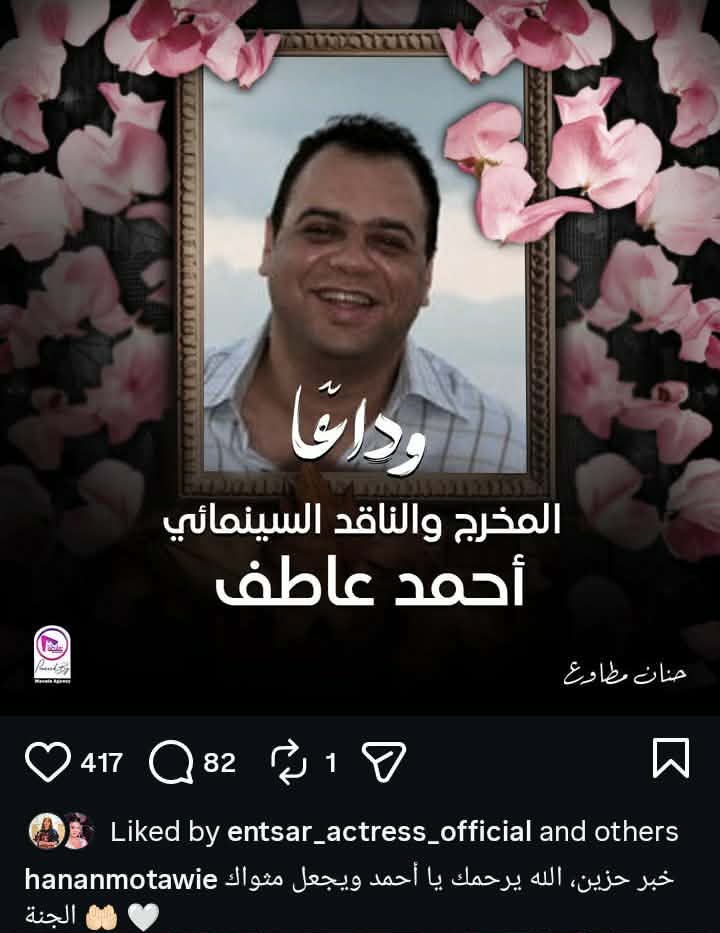This screenshot has width=720, height=933.
Task: Like the hananmotawie post
Action: coord(48,762)
